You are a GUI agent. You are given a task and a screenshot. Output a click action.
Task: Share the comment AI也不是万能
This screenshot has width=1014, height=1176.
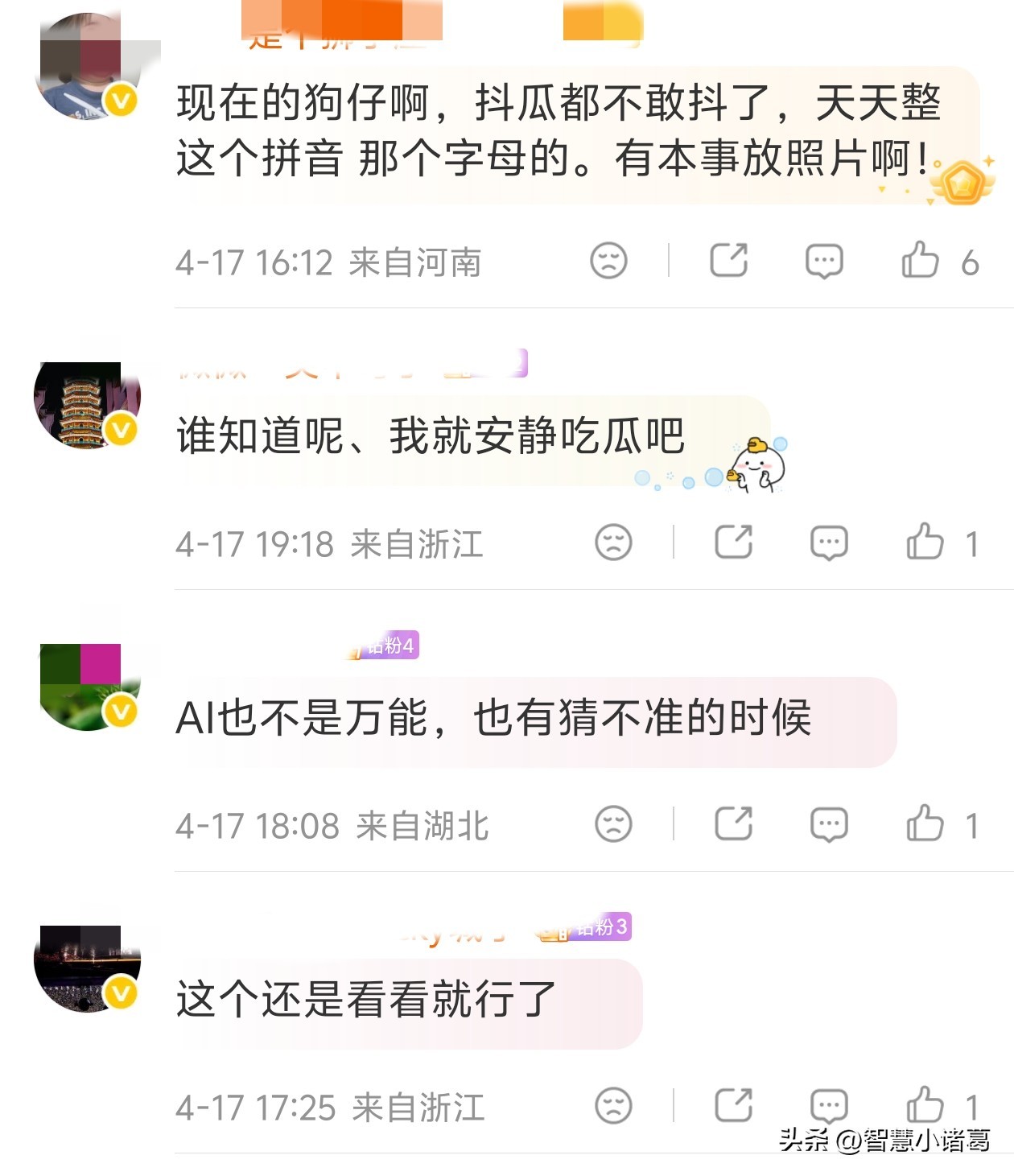[734, 823]
